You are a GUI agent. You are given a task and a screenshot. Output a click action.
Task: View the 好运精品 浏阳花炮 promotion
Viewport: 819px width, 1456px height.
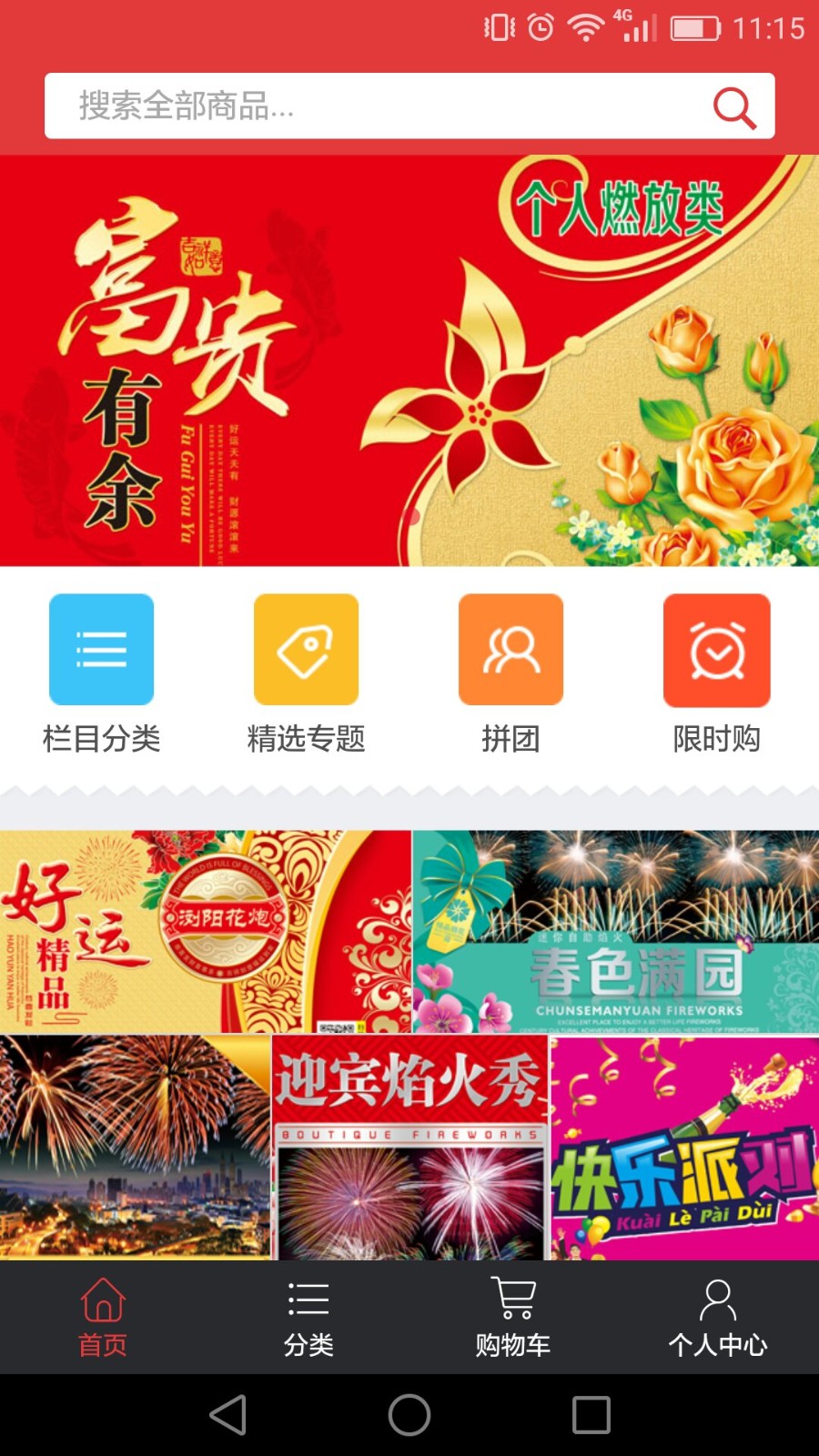click(206, 931)
